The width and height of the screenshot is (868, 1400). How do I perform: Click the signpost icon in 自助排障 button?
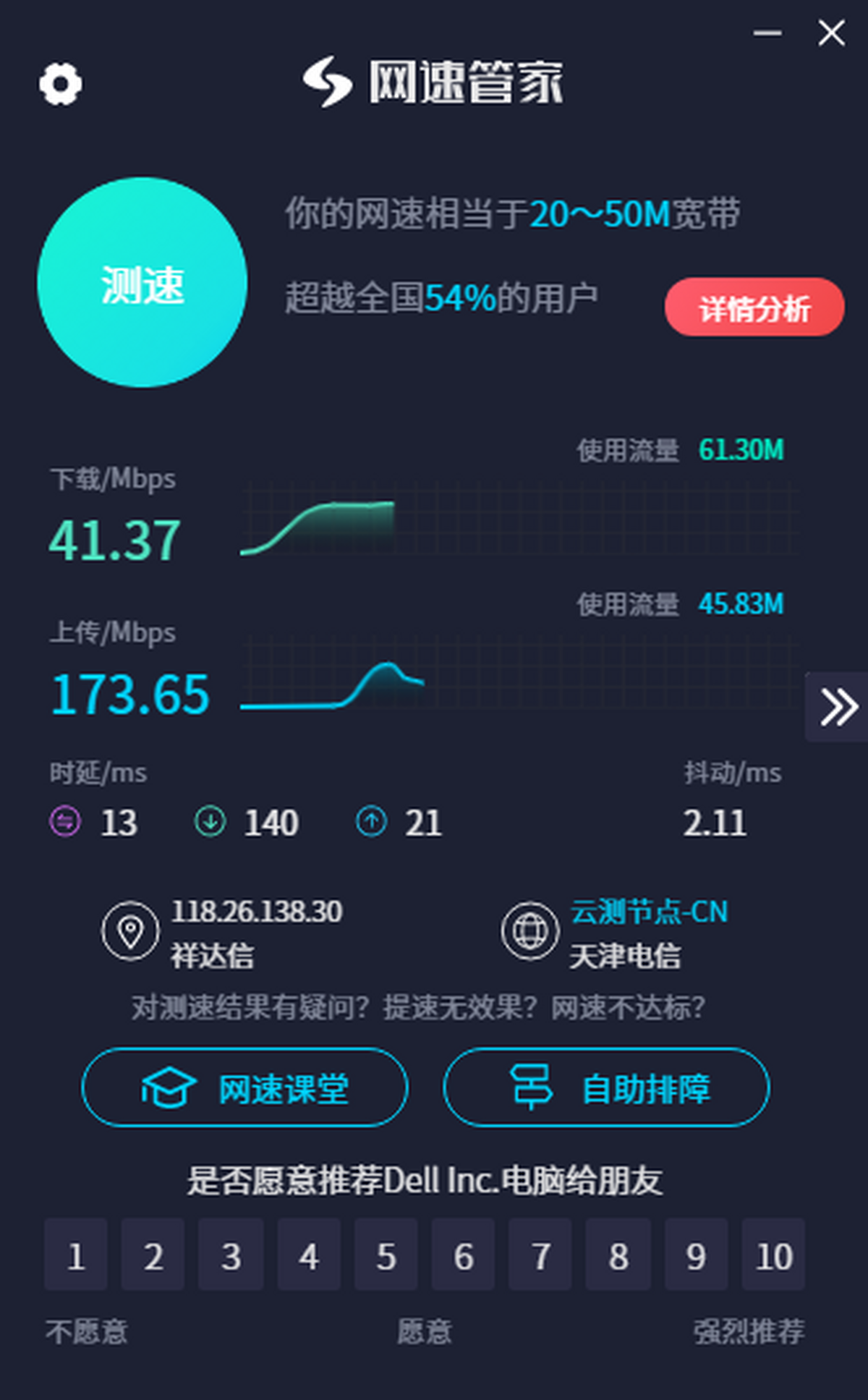pos(533,1087)
